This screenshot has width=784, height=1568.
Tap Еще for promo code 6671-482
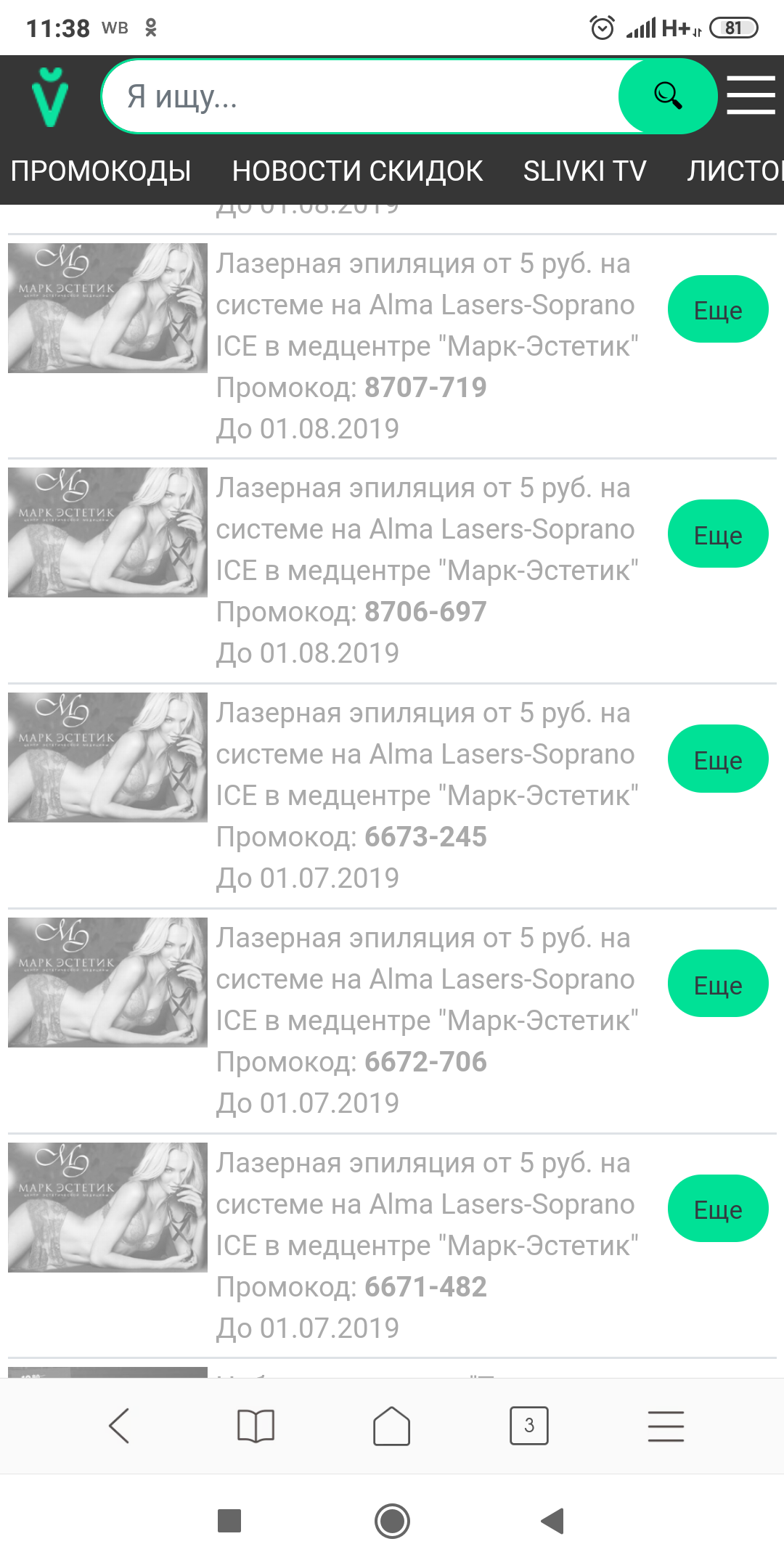click(x=717, y=1209)
